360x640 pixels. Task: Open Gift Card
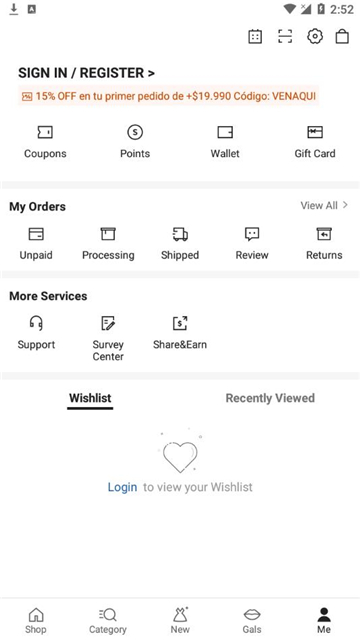(x=315, y=142)
